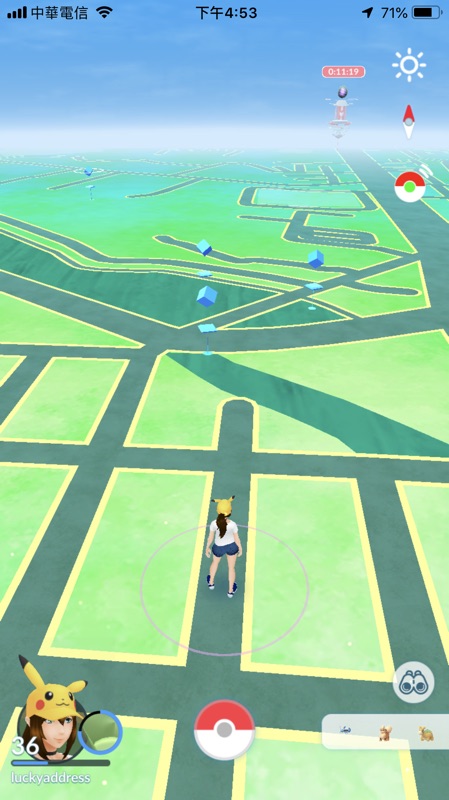Open the buddy Pokémon bubble

[x=100, y=732]
